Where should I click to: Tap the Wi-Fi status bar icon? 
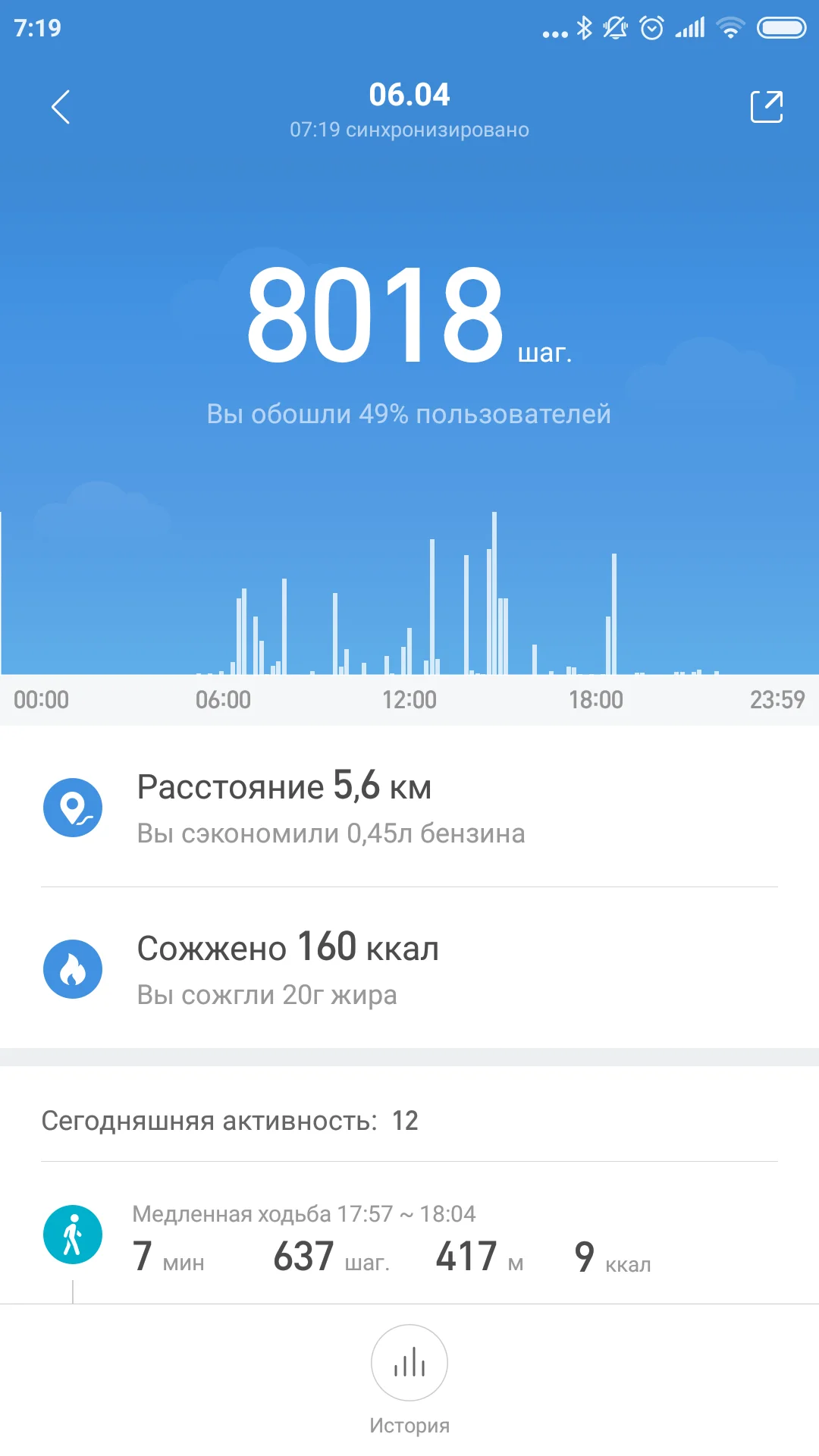[730, 27]
